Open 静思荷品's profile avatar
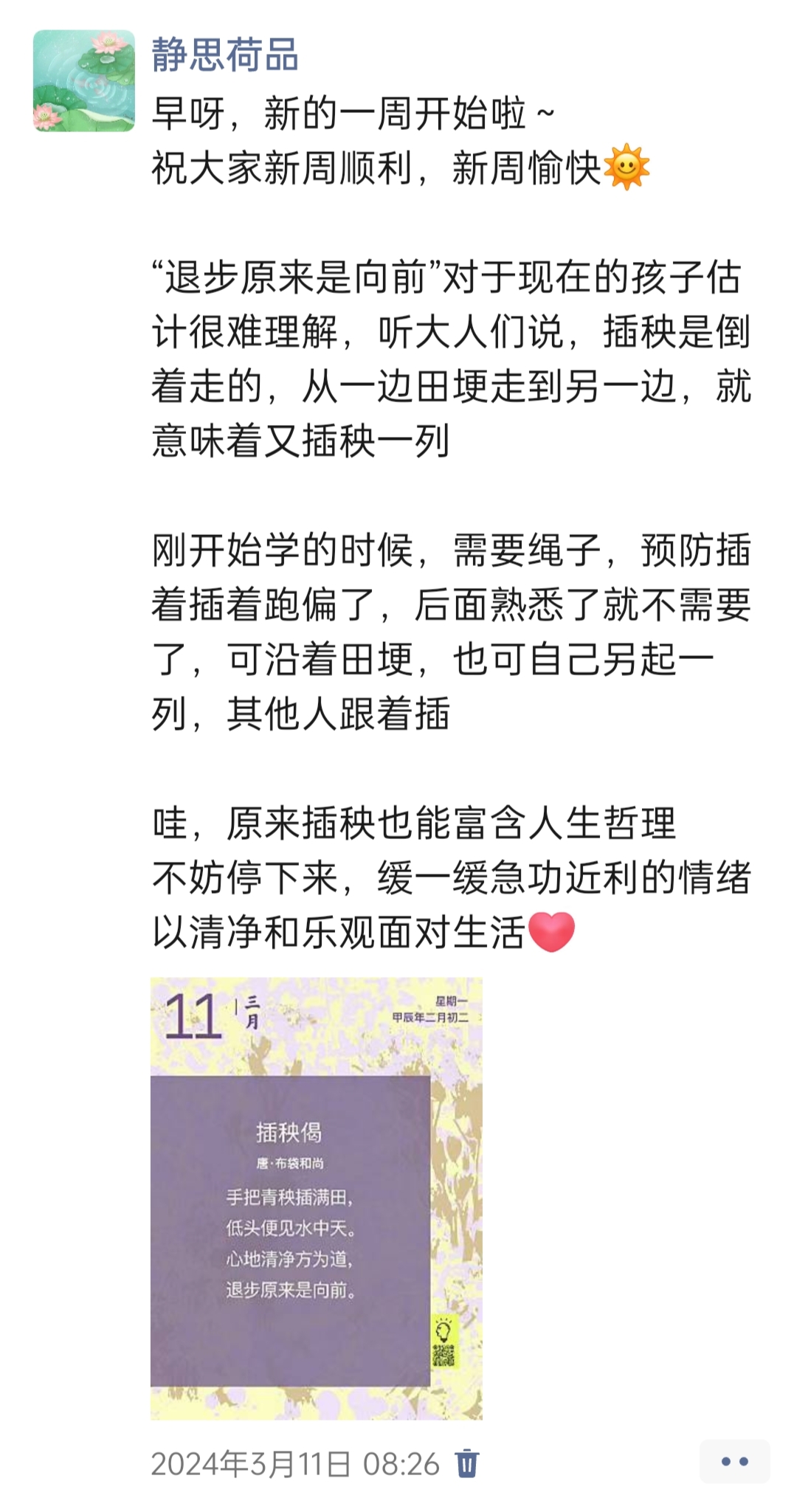Image resolution: width=797 pixels, height=1512 pixels. pyautogui.click(x=84, y=81)
